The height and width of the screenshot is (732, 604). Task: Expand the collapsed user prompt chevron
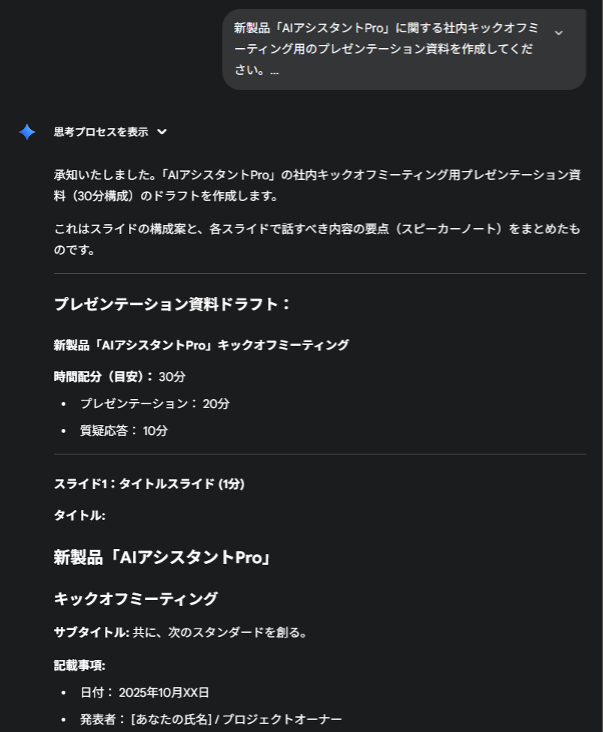coord(559,33)
